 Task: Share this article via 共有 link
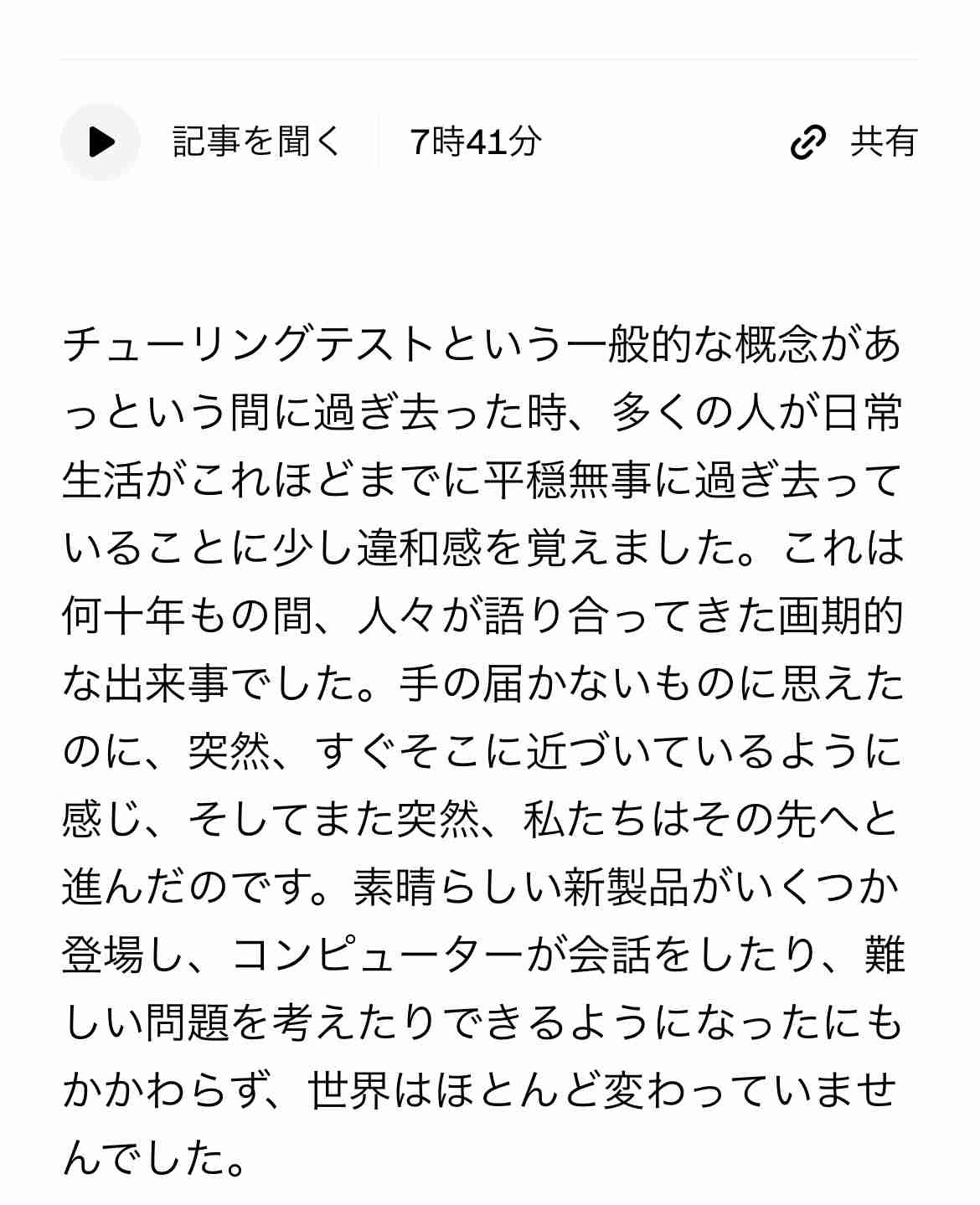(x=854, y=142)
